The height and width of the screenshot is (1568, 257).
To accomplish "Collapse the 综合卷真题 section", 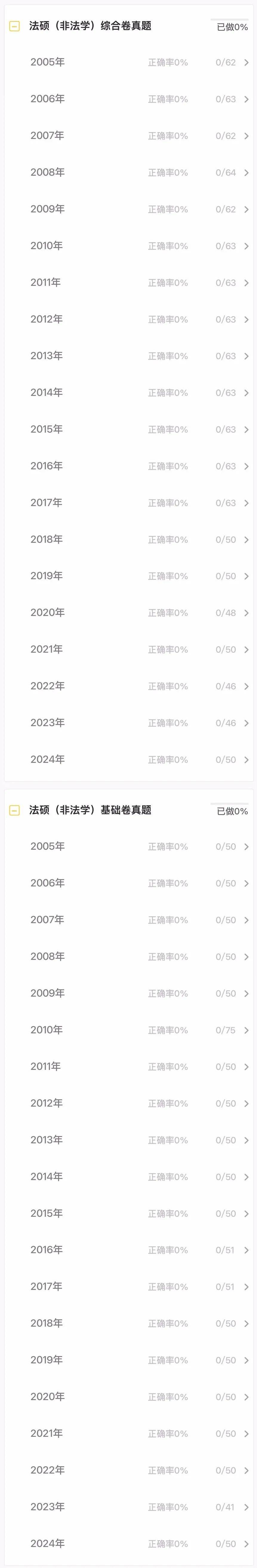I will [15, 26].
